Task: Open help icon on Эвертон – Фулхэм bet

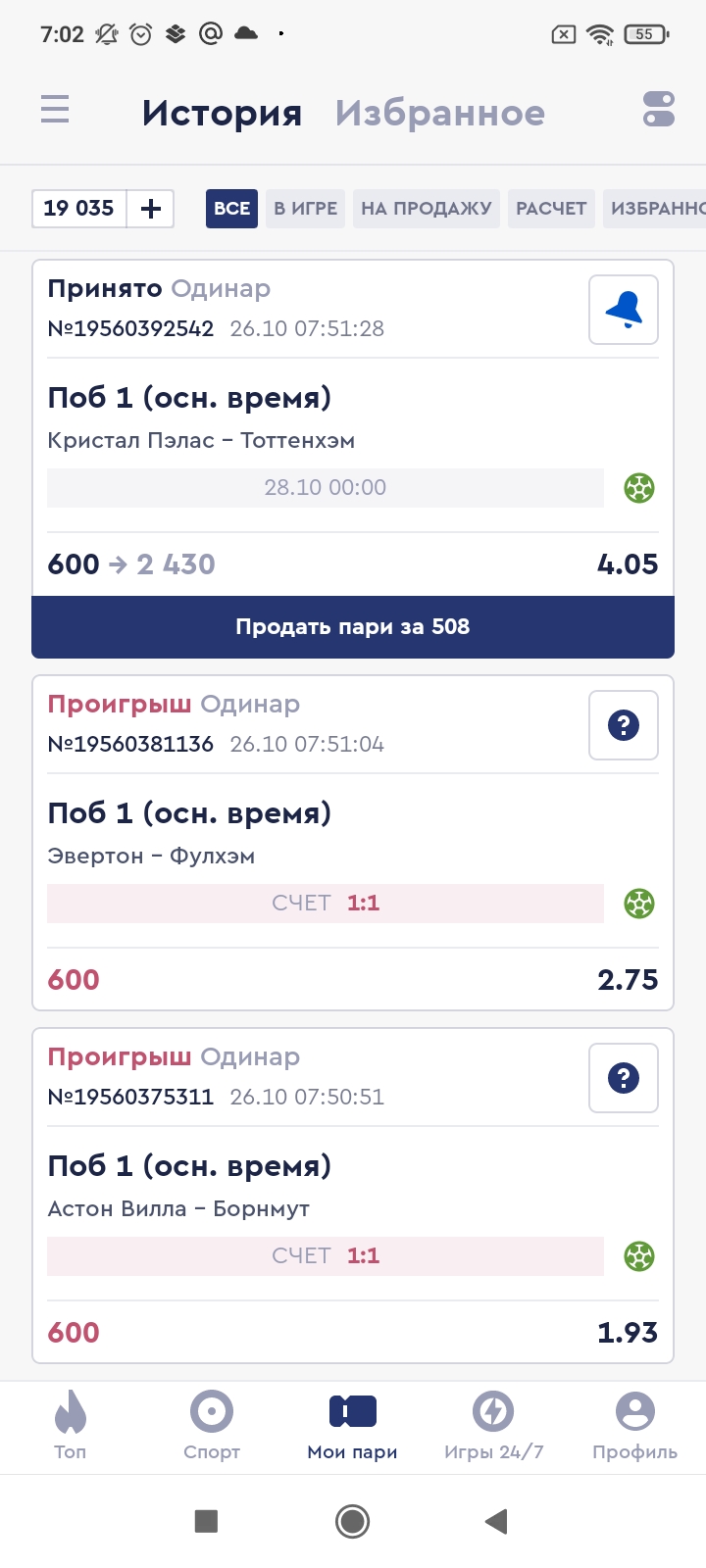Action: point(623,725)
